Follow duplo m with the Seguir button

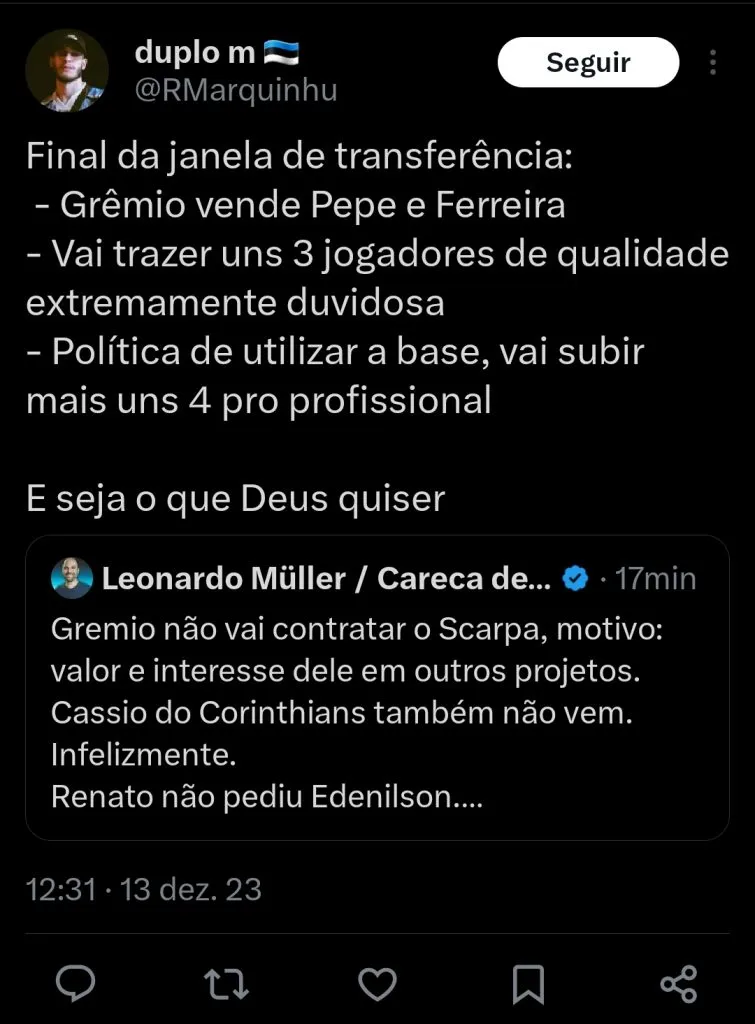coord(588,63)
